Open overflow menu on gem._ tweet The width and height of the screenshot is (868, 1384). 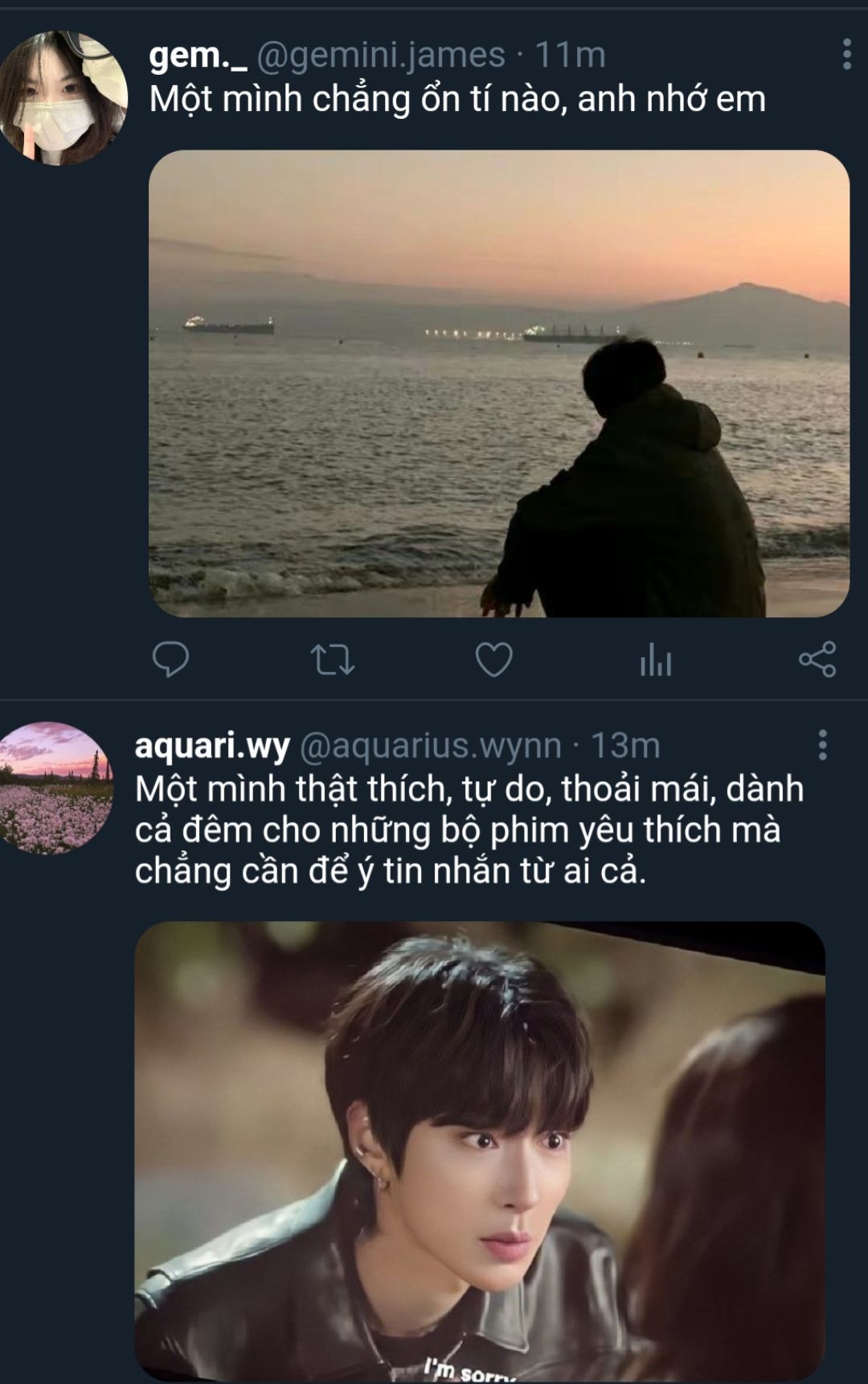pyautogui.click(x=845, y=55)
